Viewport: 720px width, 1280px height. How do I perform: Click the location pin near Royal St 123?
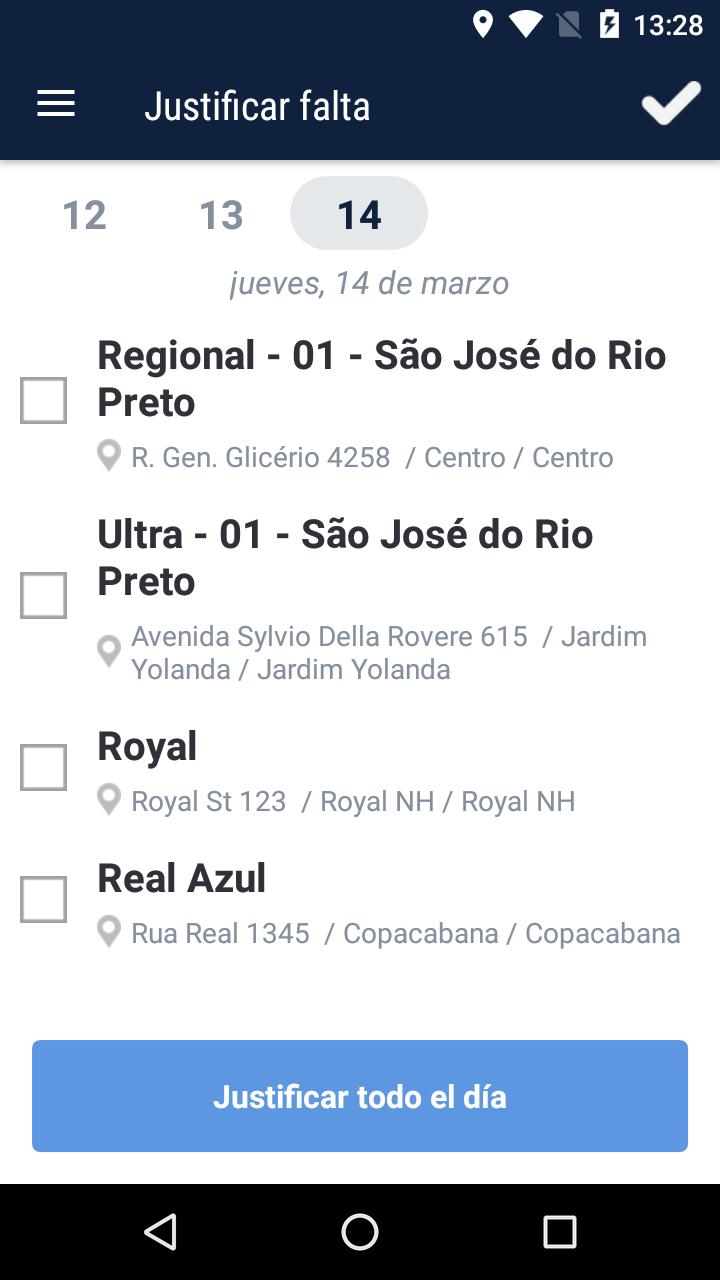(109, 800)
